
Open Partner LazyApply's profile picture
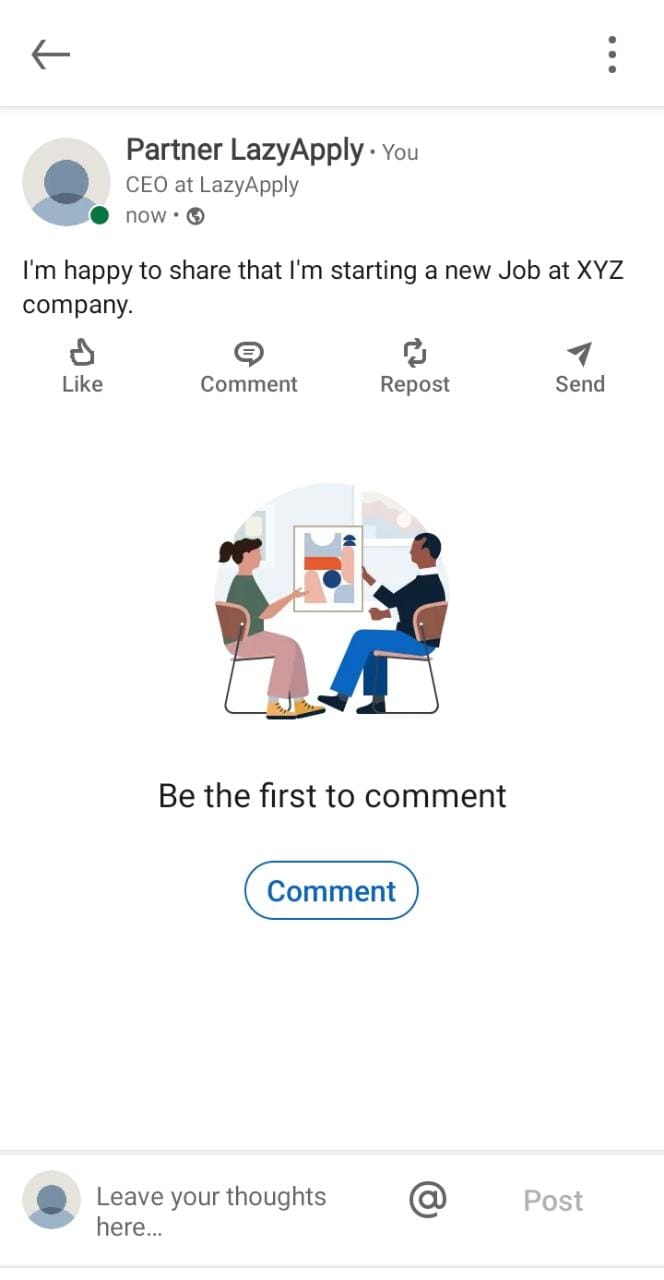point(66,182)
